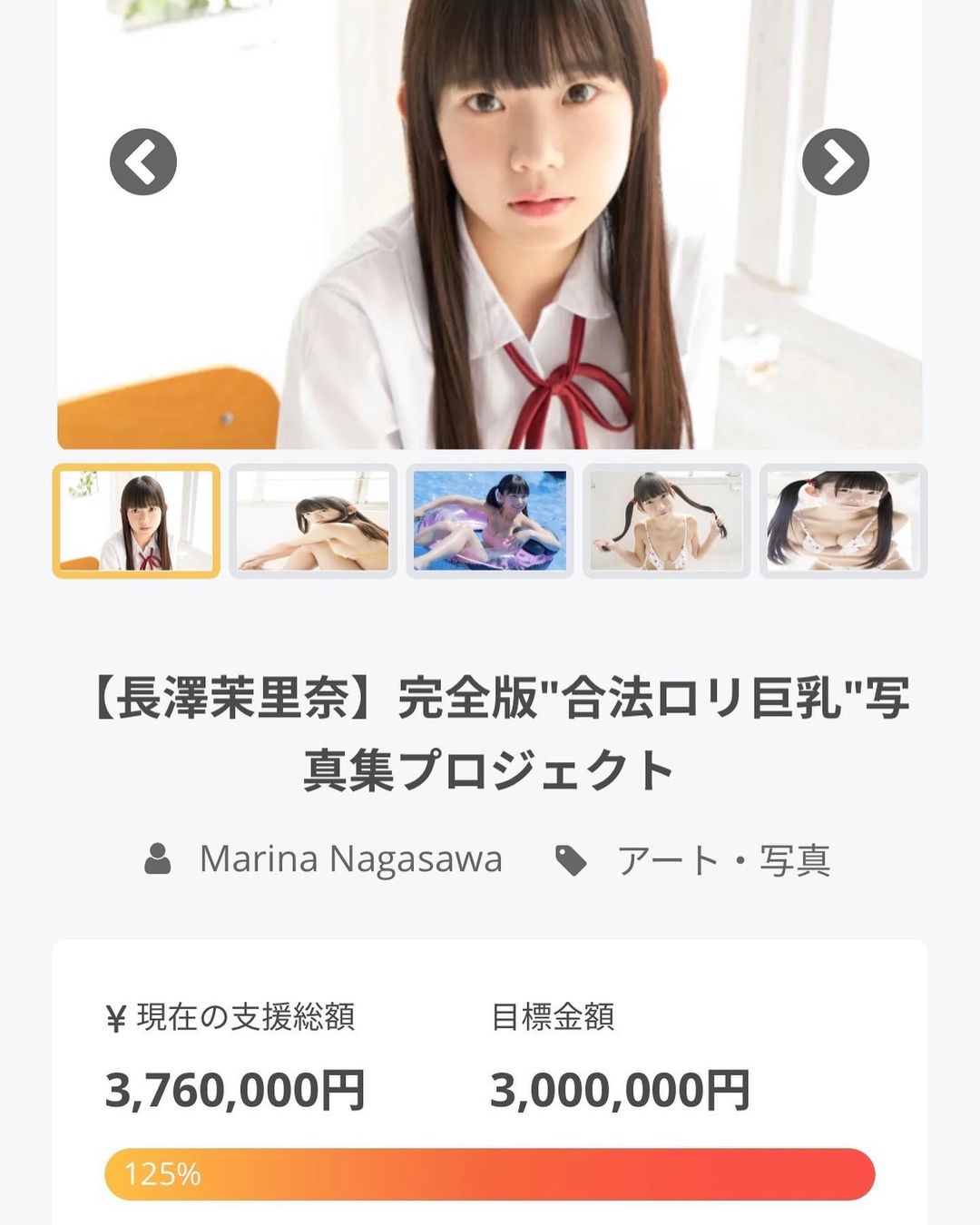Show the previous carousel photo
980x1225 pixels.
pos(143,162)
